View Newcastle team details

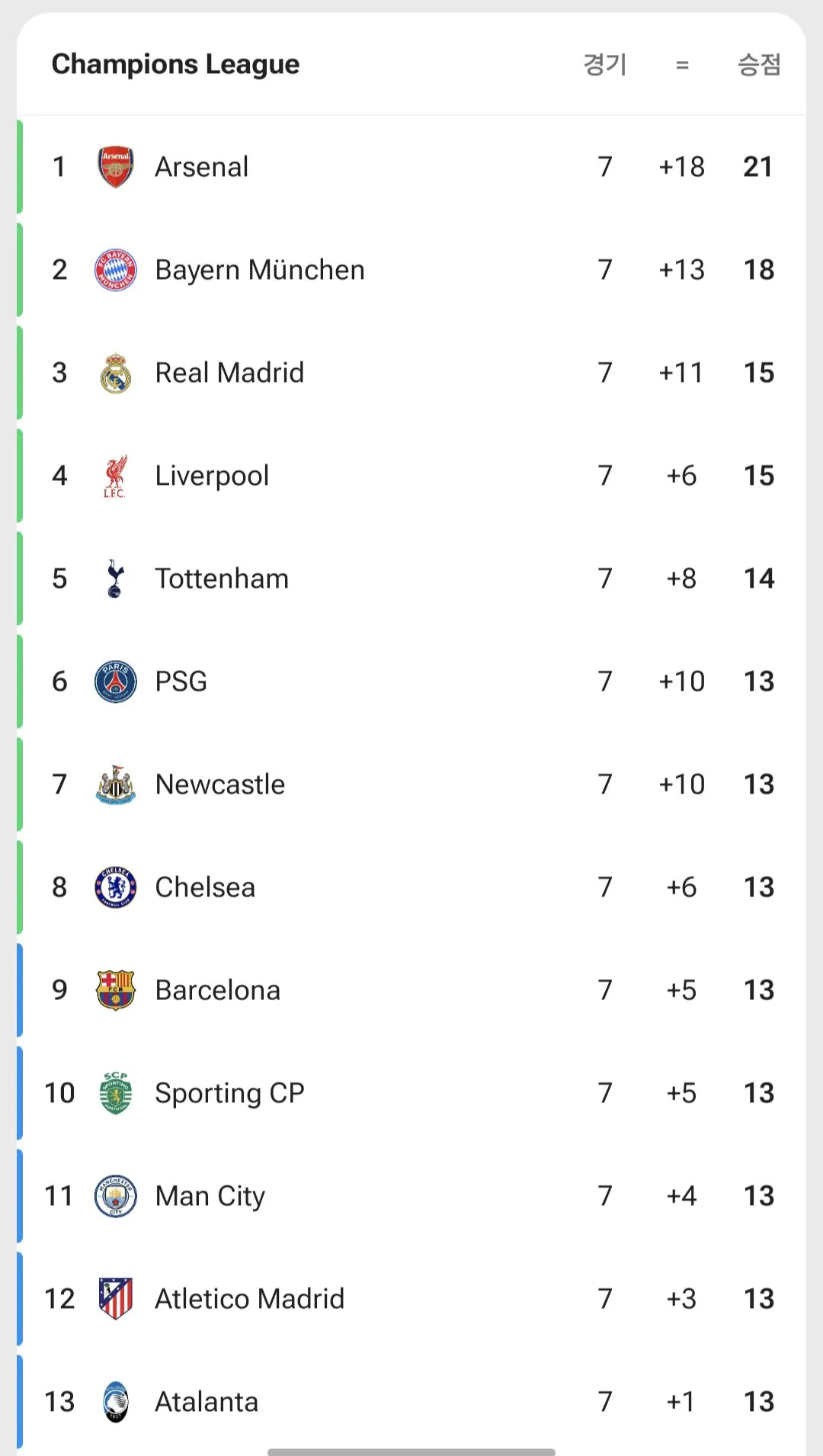(x=219, y=784)
